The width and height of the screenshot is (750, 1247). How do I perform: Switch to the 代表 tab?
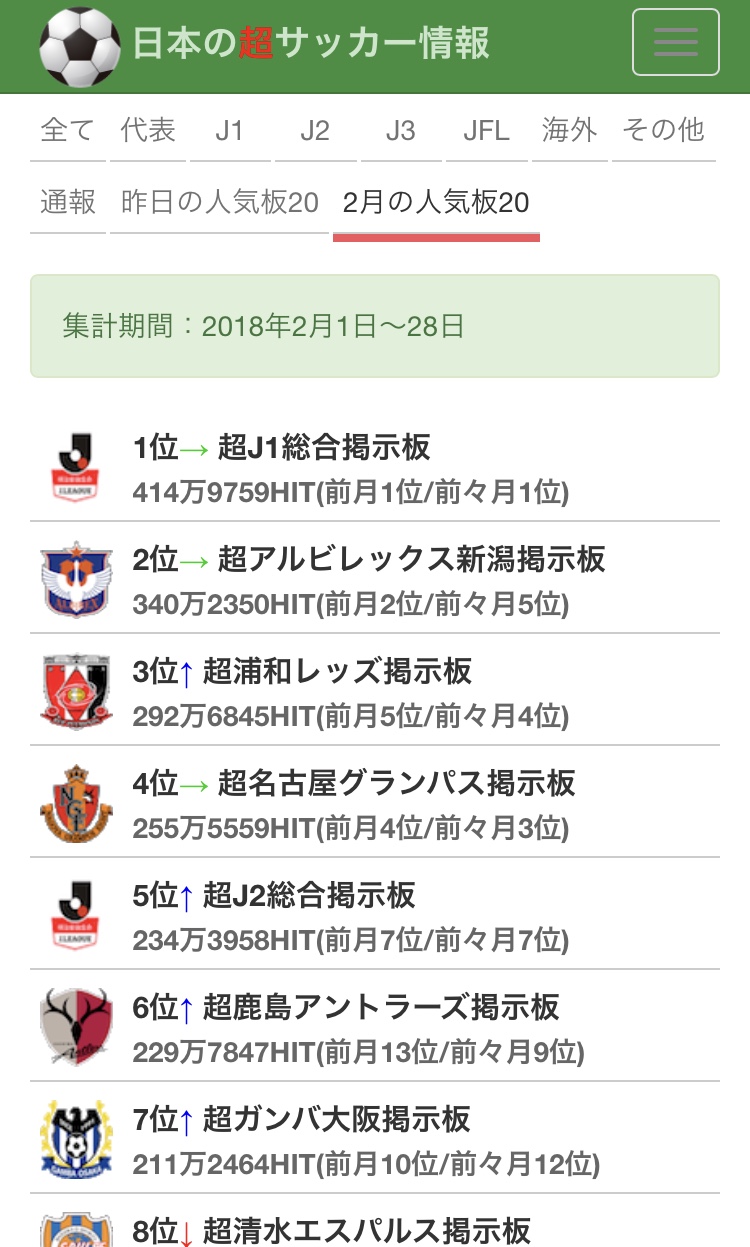click(148, 130)
